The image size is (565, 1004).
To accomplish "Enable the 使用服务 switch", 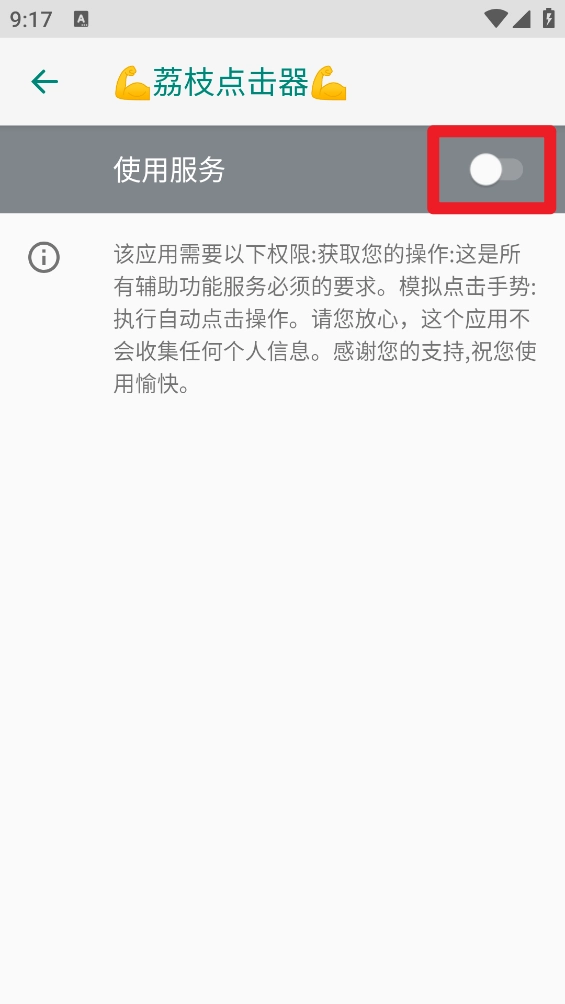I will 496,170.
